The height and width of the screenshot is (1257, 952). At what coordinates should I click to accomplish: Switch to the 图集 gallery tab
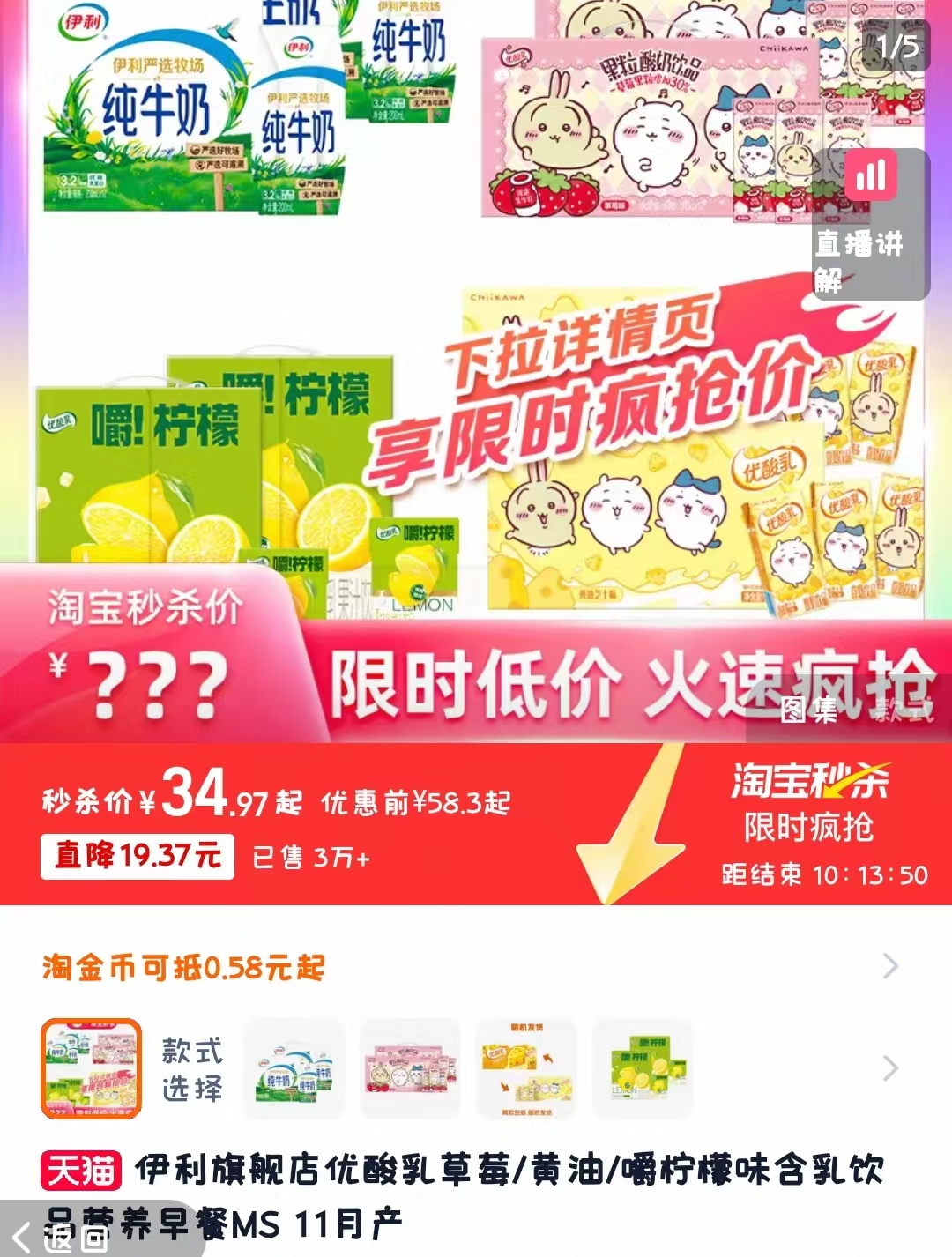[x=808, y=709]
